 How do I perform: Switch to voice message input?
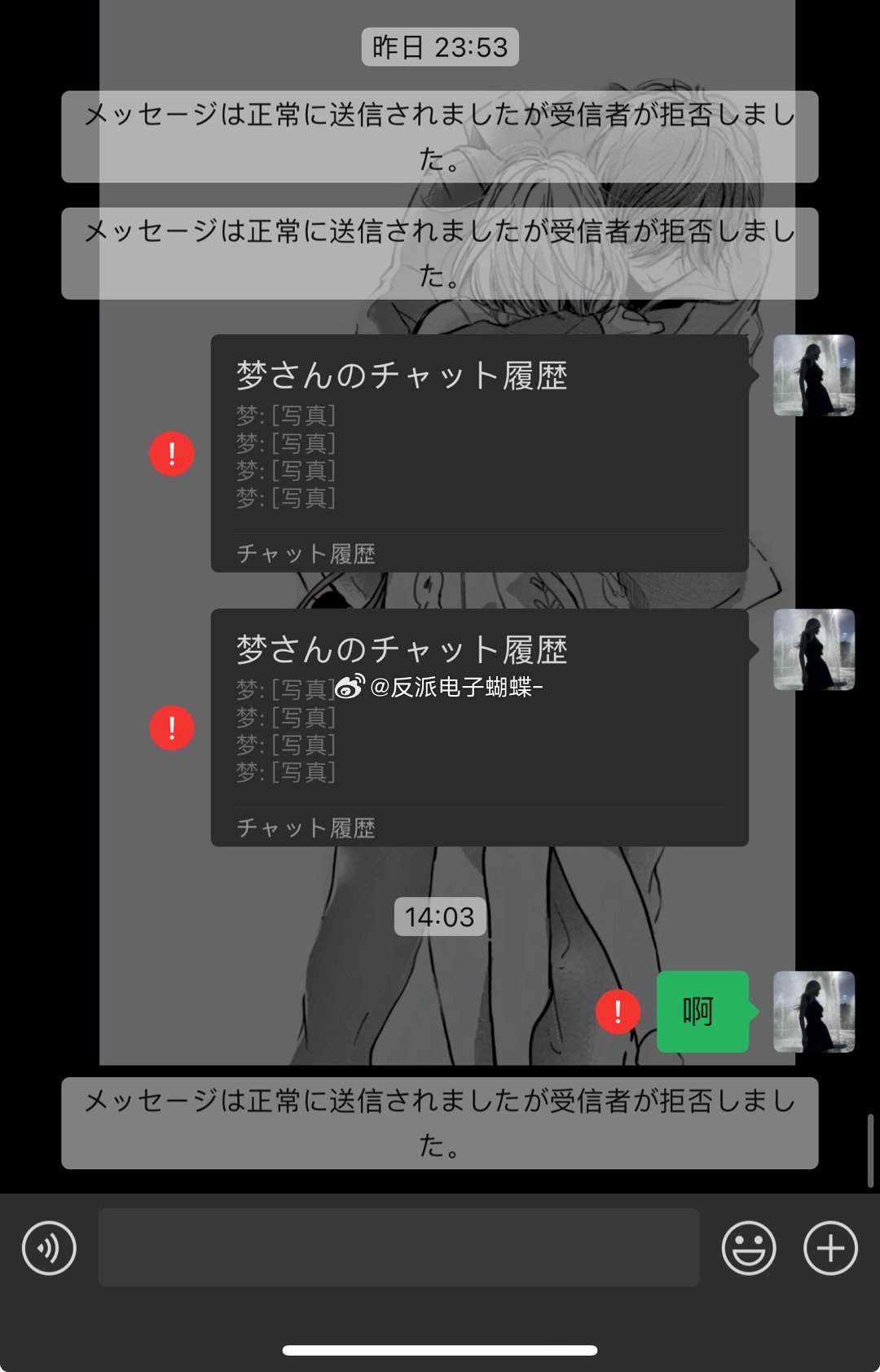click(x=49, y=1247)
